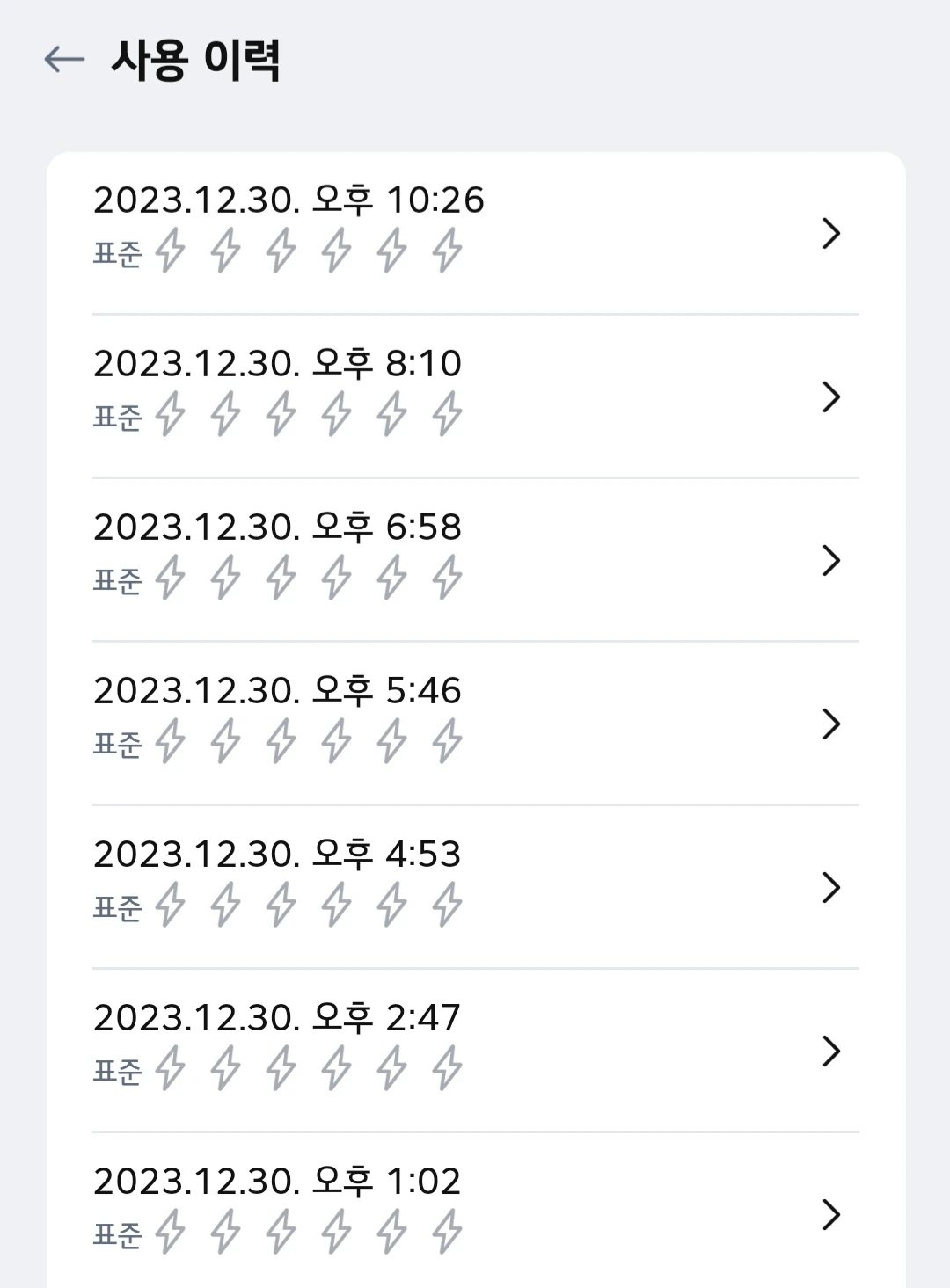This screenshot has width=950, height=1288.
Task: Select the 오후 5:46 history entry
Action: [x=475, y=724]
